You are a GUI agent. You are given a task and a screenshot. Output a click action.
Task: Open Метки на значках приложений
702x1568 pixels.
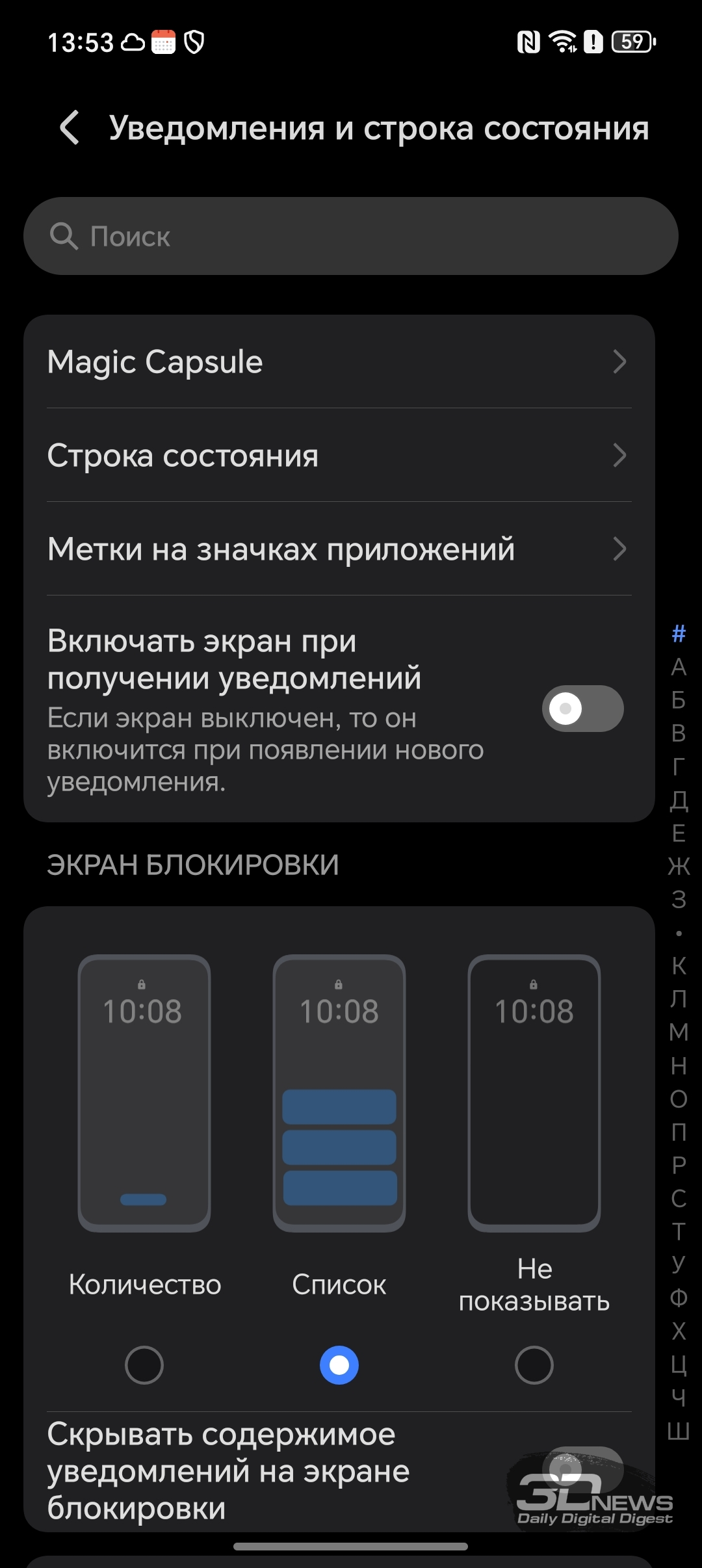(x=339, y=549)
